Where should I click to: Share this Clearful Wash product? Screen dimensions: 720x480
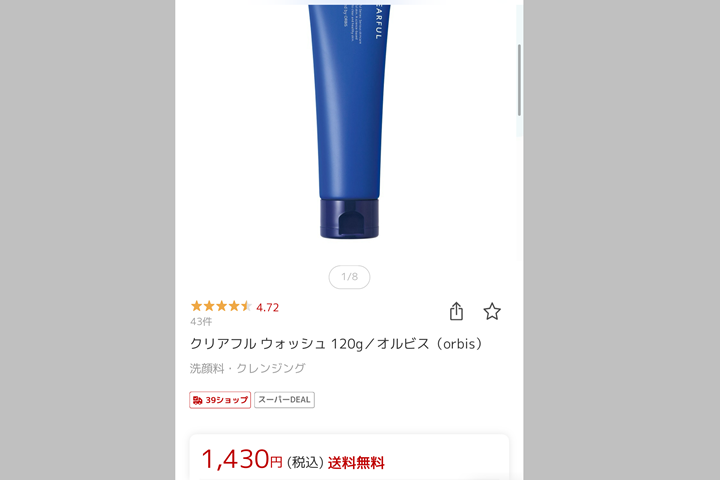tap(456, 311)
